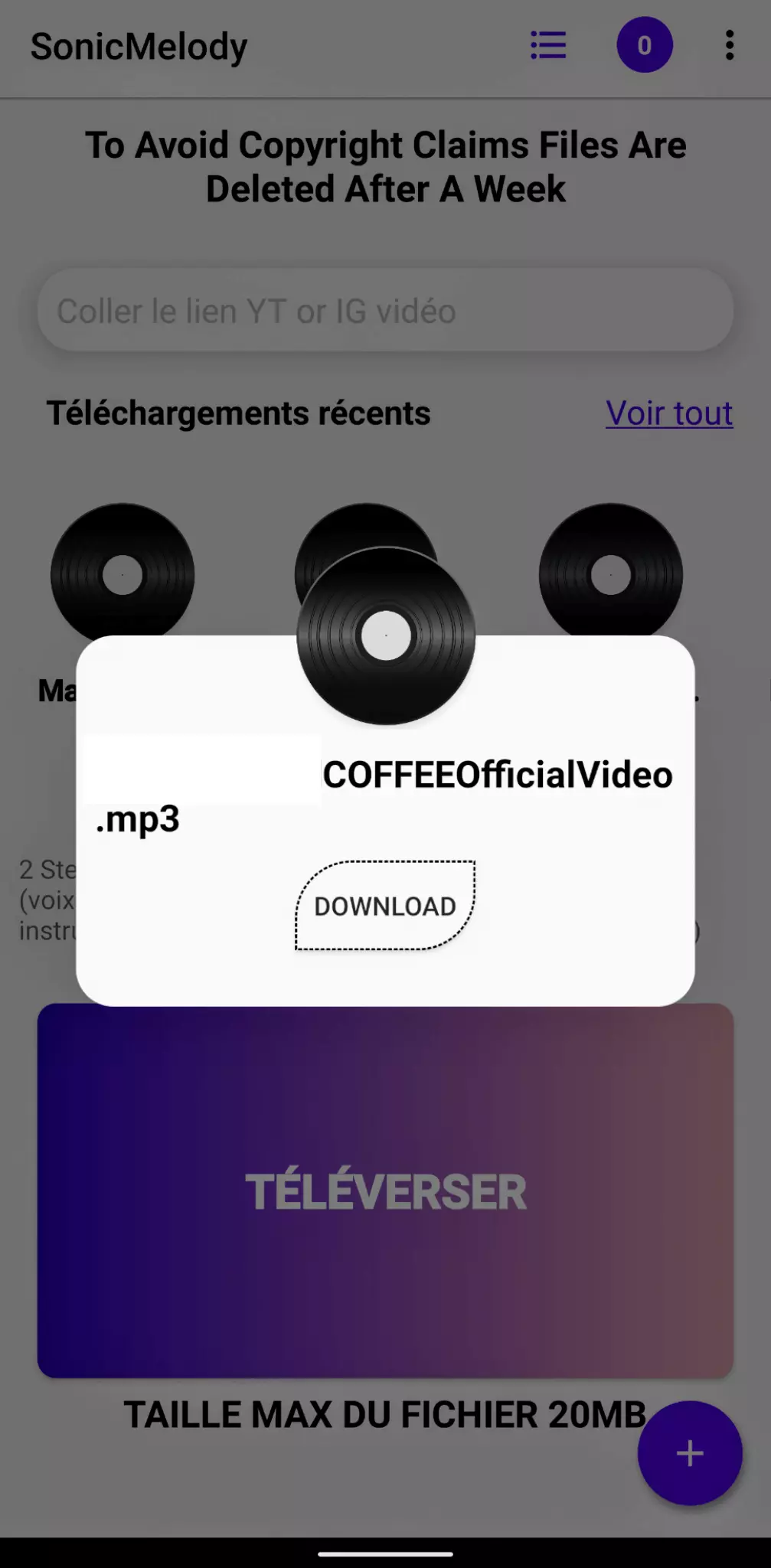Tap the TÉLÉVERSER upload card
Image resolution: width=771 pixels, height=1568 pixels.
point(385,1191)
